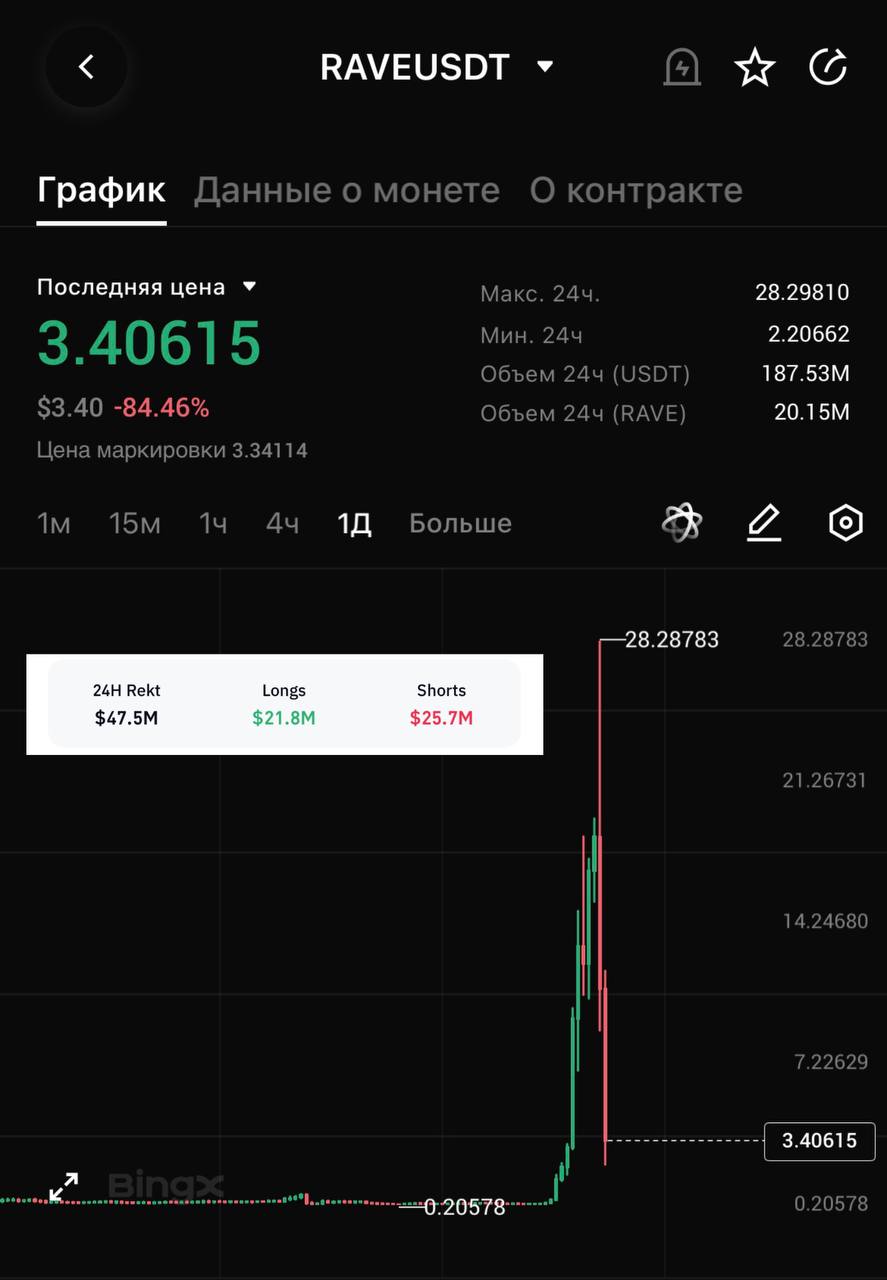The height and width of the screenshot is (1280, 887).
Task: Add RAVEUSDT to favorites with the star
Action: 755,67
